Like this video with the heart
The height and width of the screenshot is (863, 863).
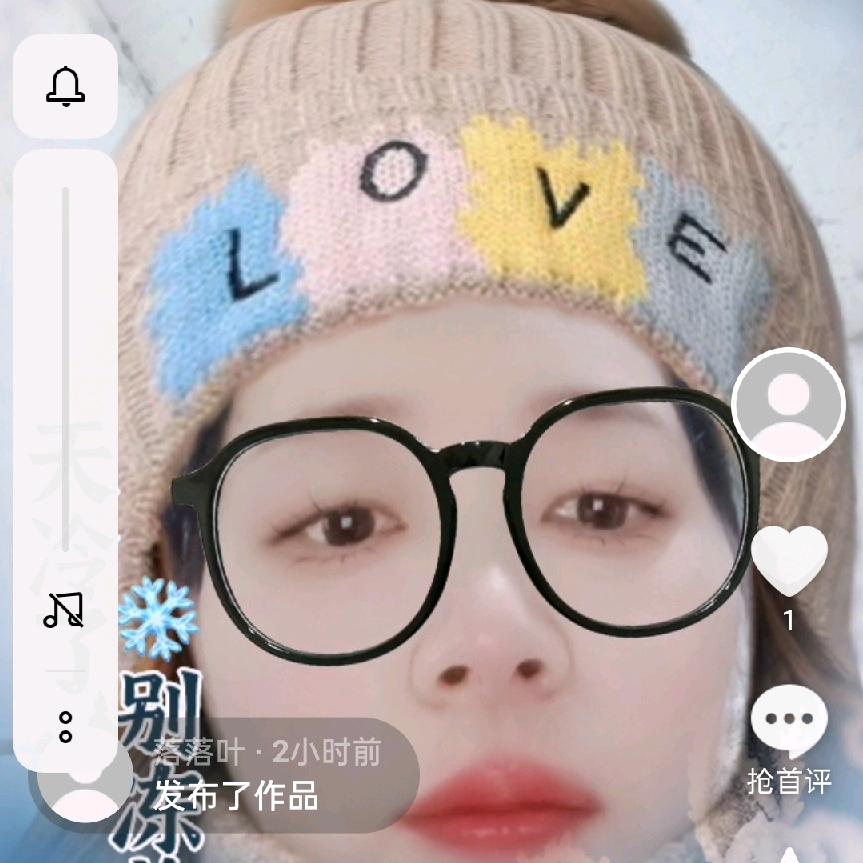789,561
